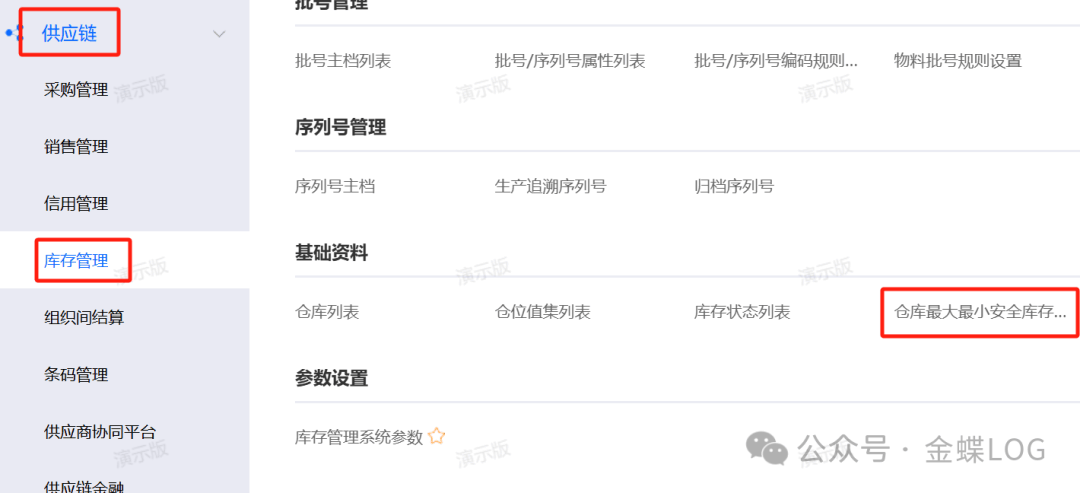
Task: Open 归档序列号
Action: 734,186
